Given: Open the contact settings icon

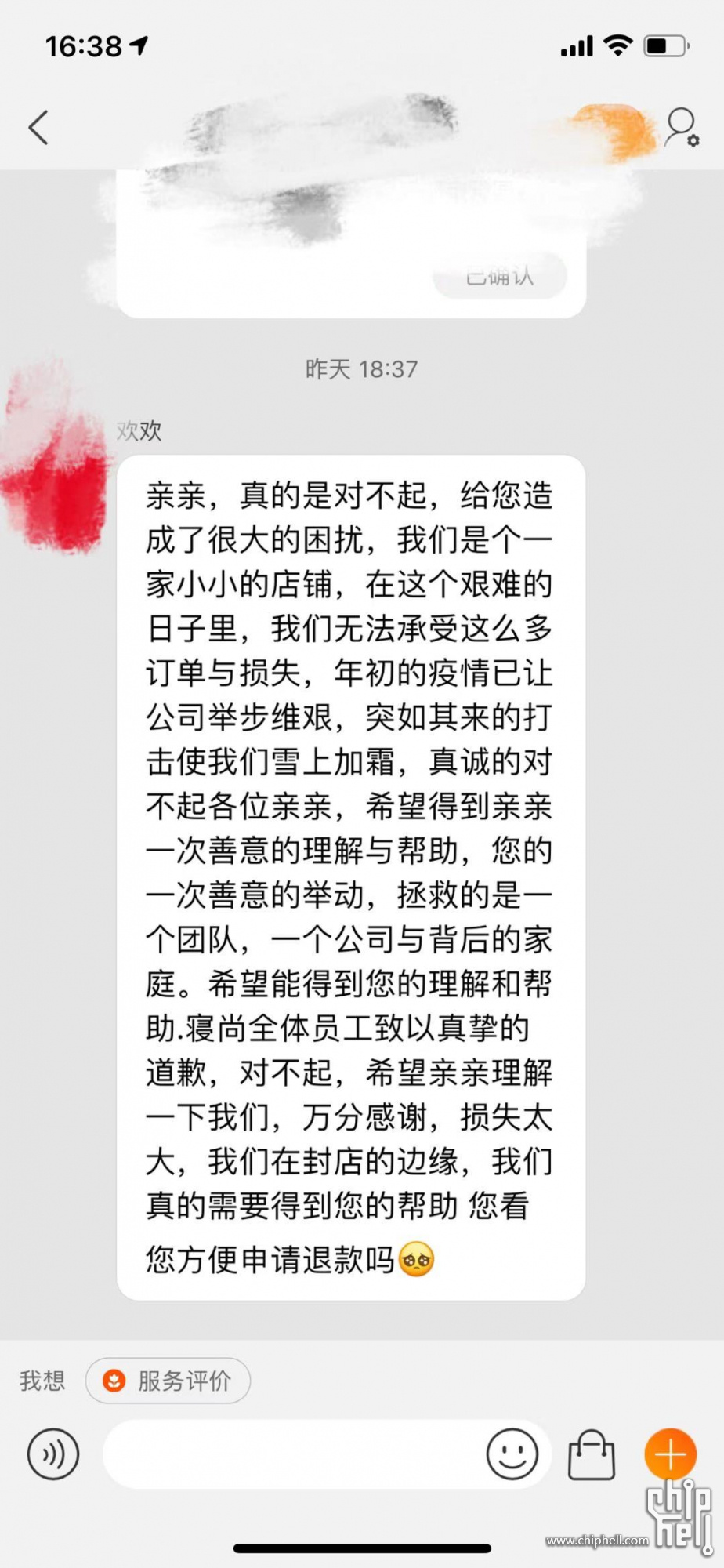Looking at the screenshot, I should [x=682, y=127].
